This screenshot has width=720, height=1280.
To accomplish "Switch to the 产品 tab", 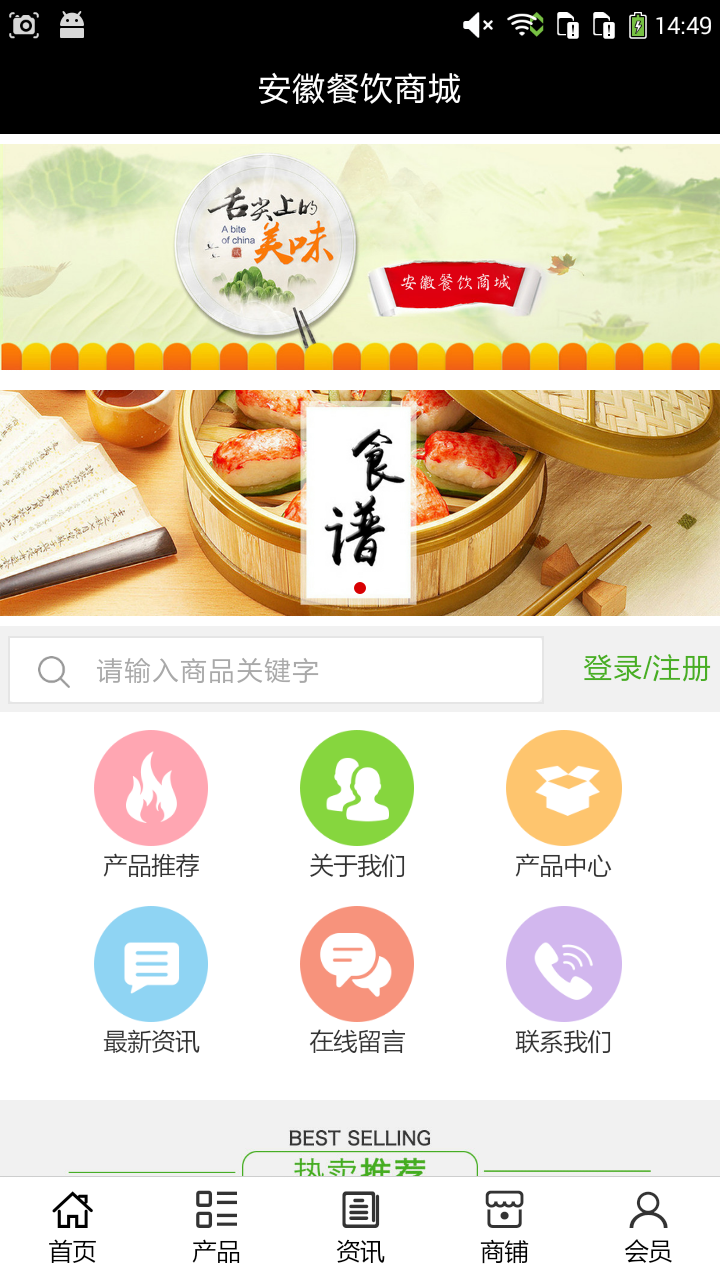I will pos(216,1227).
